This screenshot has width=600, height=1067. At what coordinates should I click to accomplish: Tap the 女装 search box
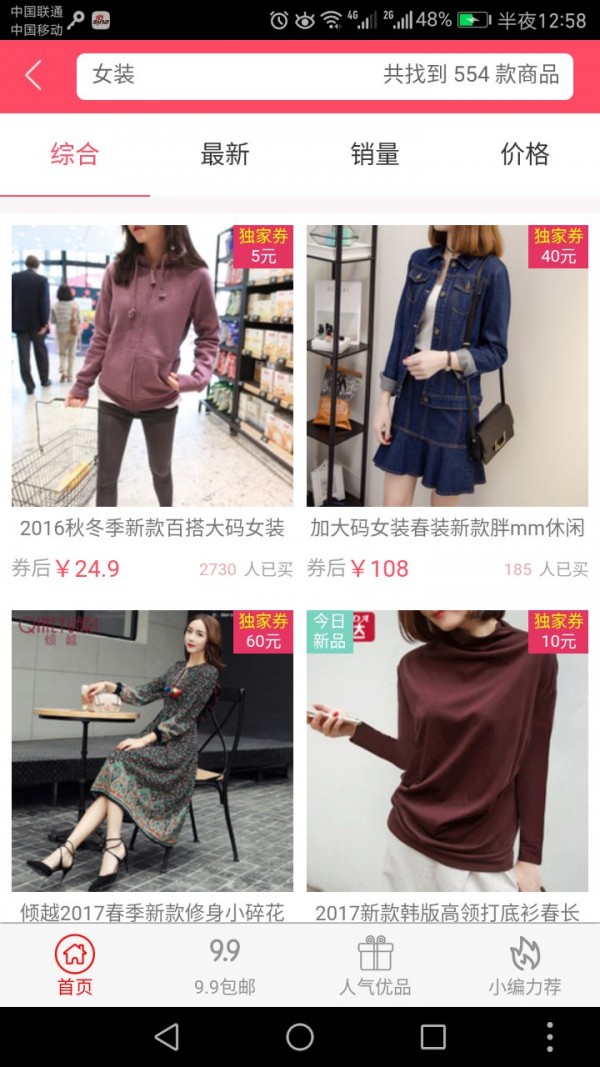pyautogui.click(x=324, y=76)
